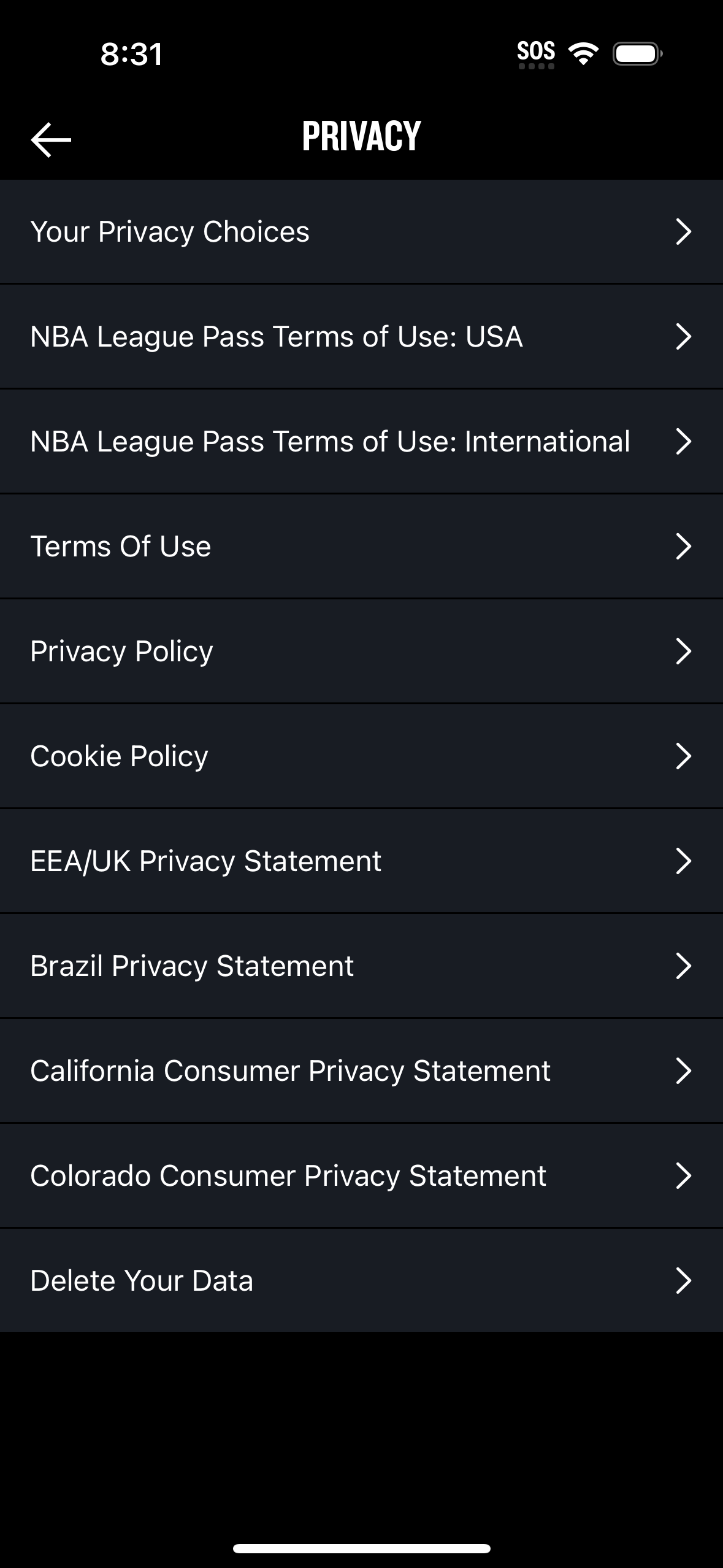
Task: Expand the chevron beside Cookie Policy
Action: pos(684,755)
